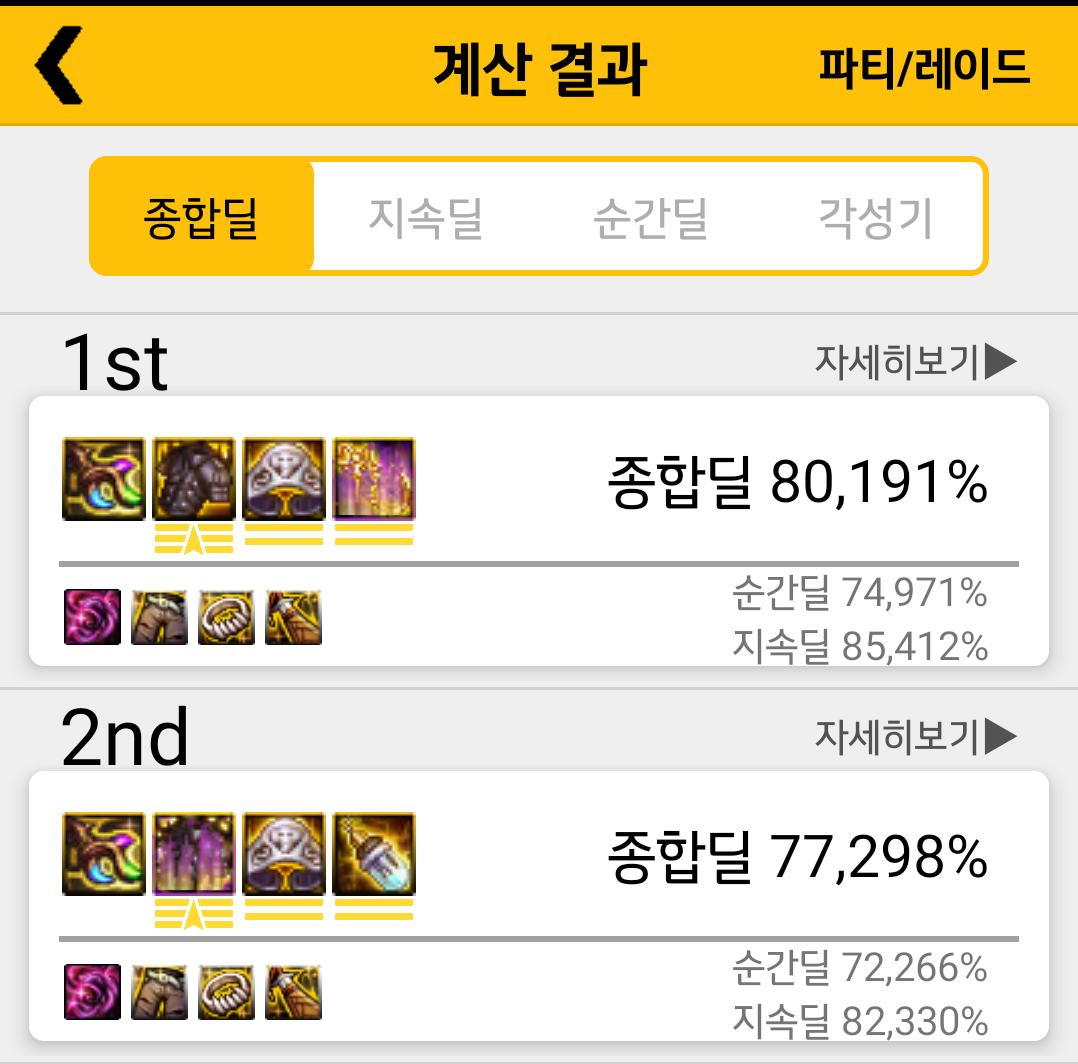Open the 파티/레이드 option
This screenshot has width=1078, height=1064.
(923, 68)
